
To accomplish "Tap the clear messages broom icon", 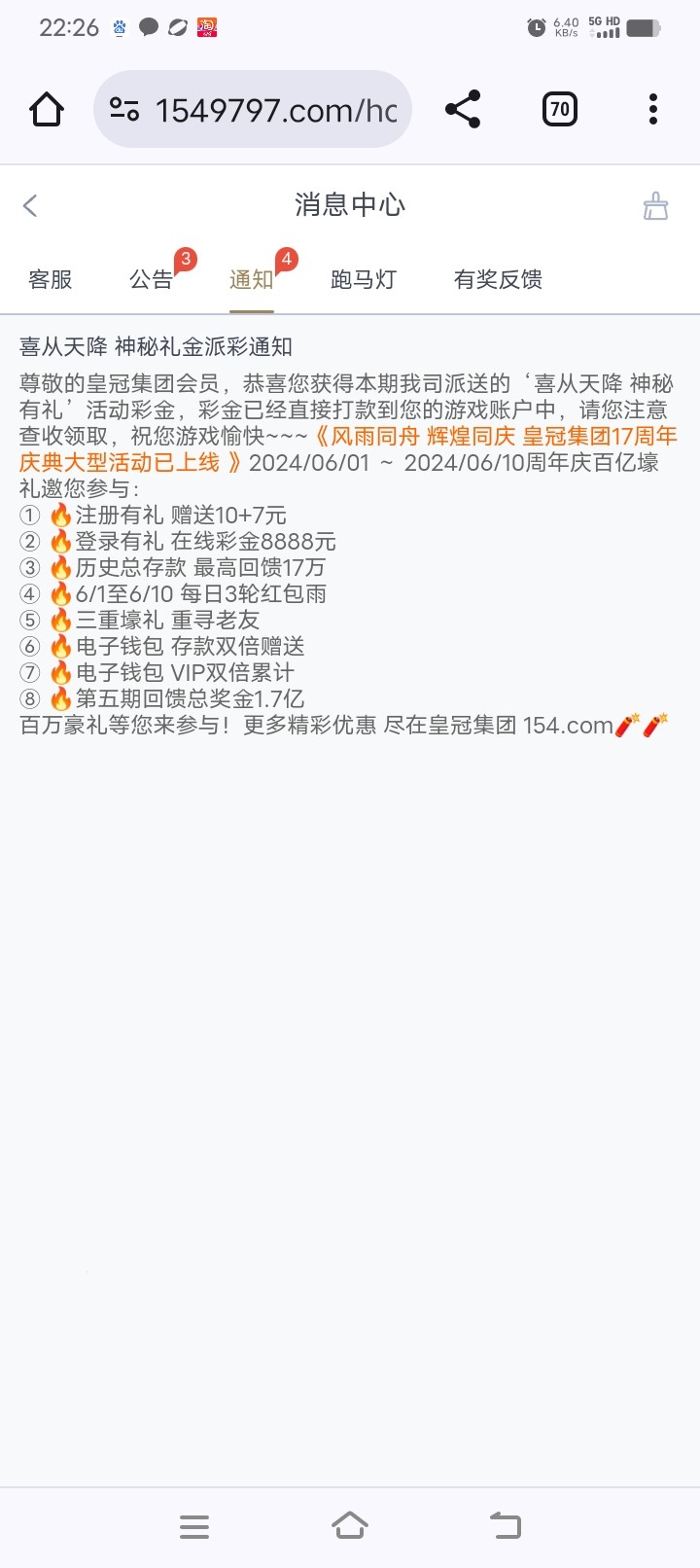I will pos(657,205).
